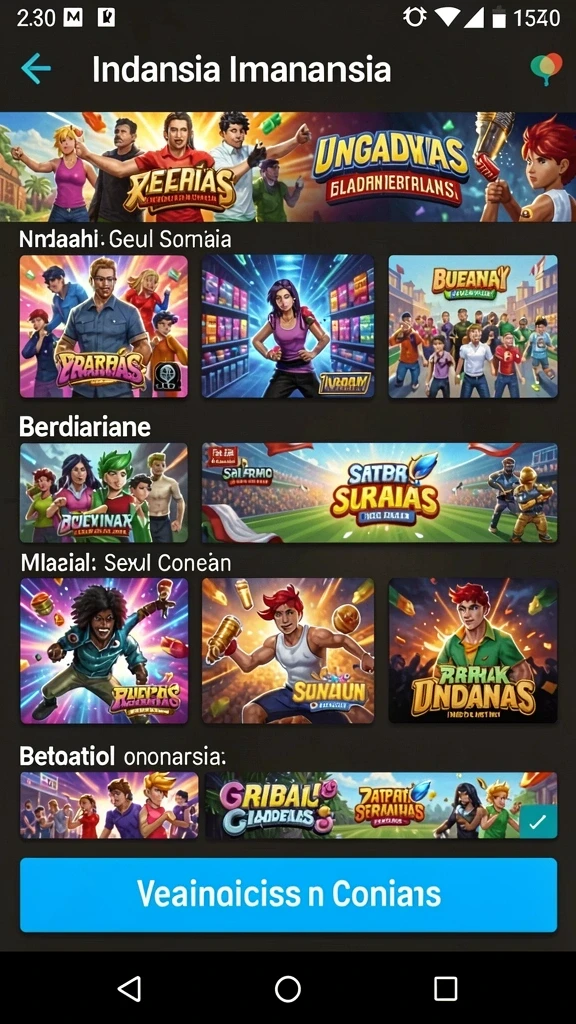Image resolution: width=576 pixels, height=1024 pixels.
Task: Open the Prarras game tile
Action: pyautogui.click(x=104, y=327)
